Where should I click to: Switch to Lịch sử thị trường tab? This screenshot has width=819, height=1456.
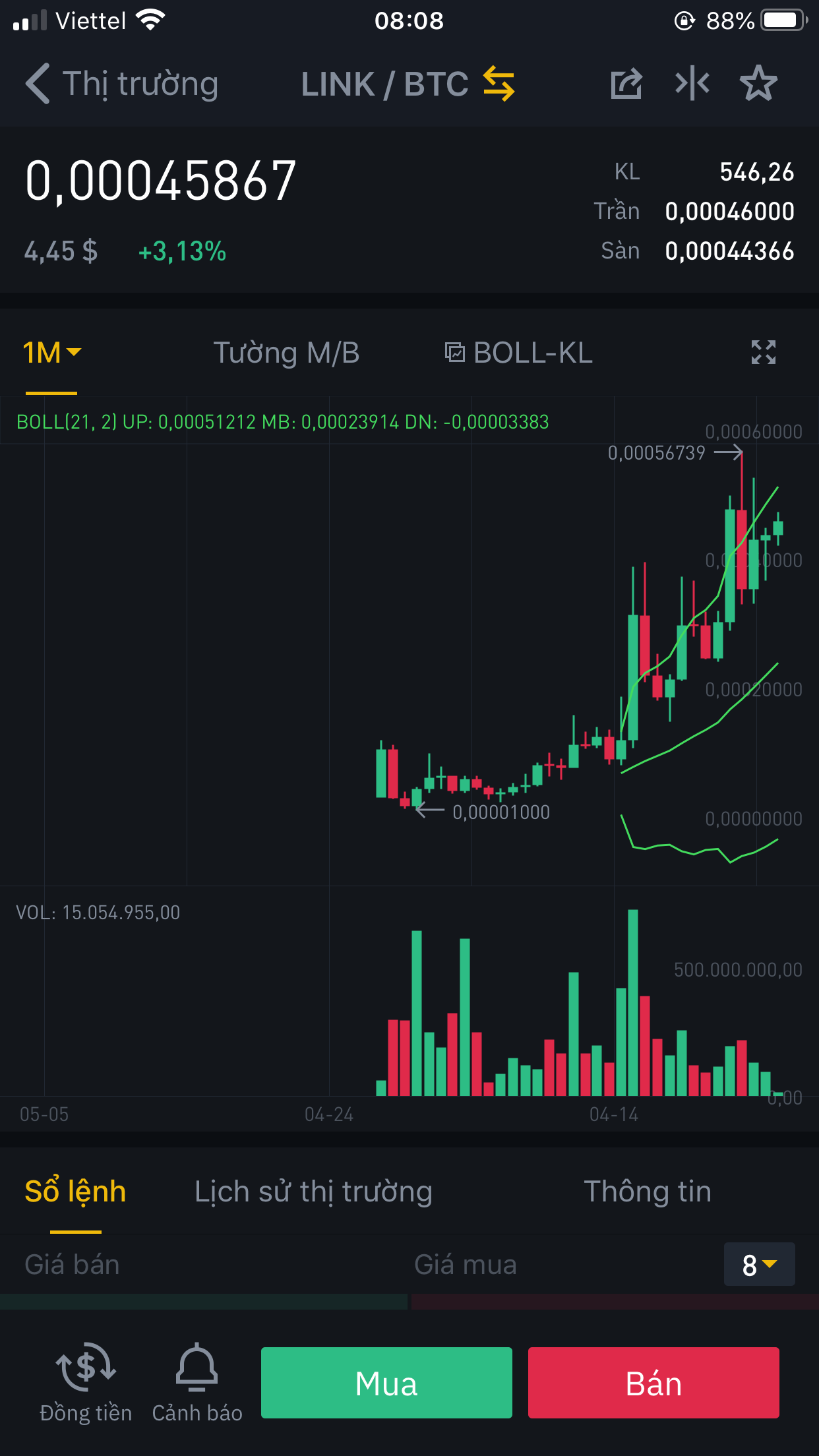point(313,1192)
